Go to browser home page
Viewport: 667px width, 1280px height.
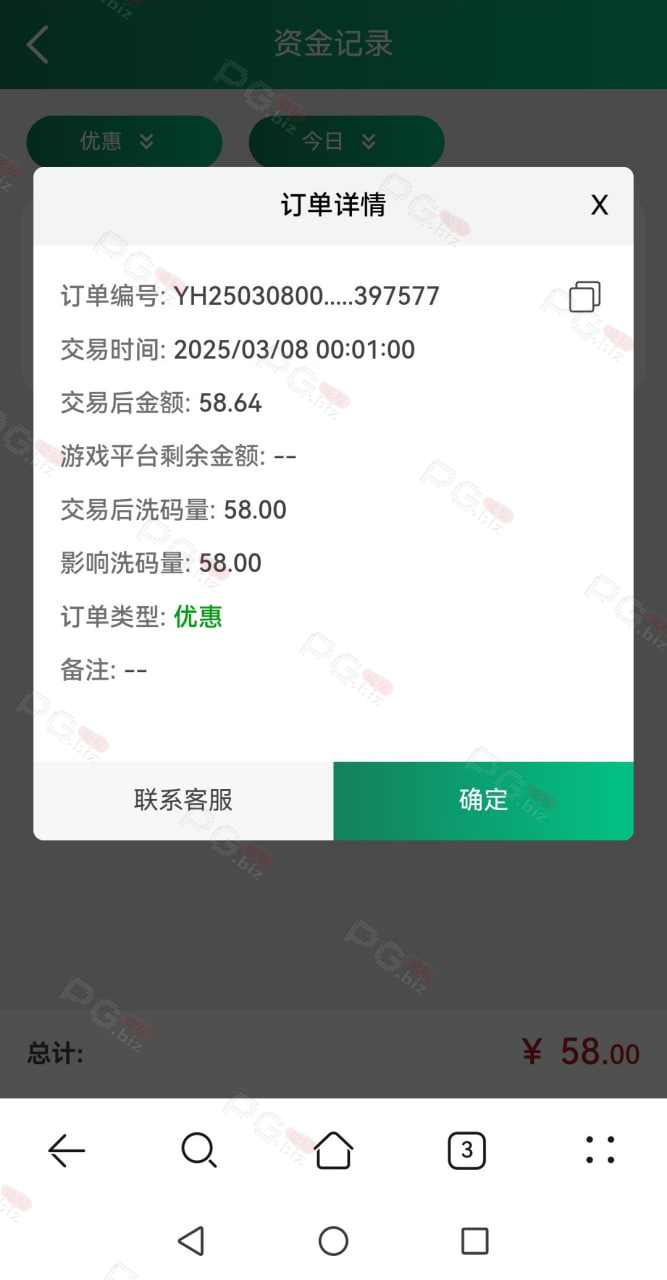[333, 1150]
